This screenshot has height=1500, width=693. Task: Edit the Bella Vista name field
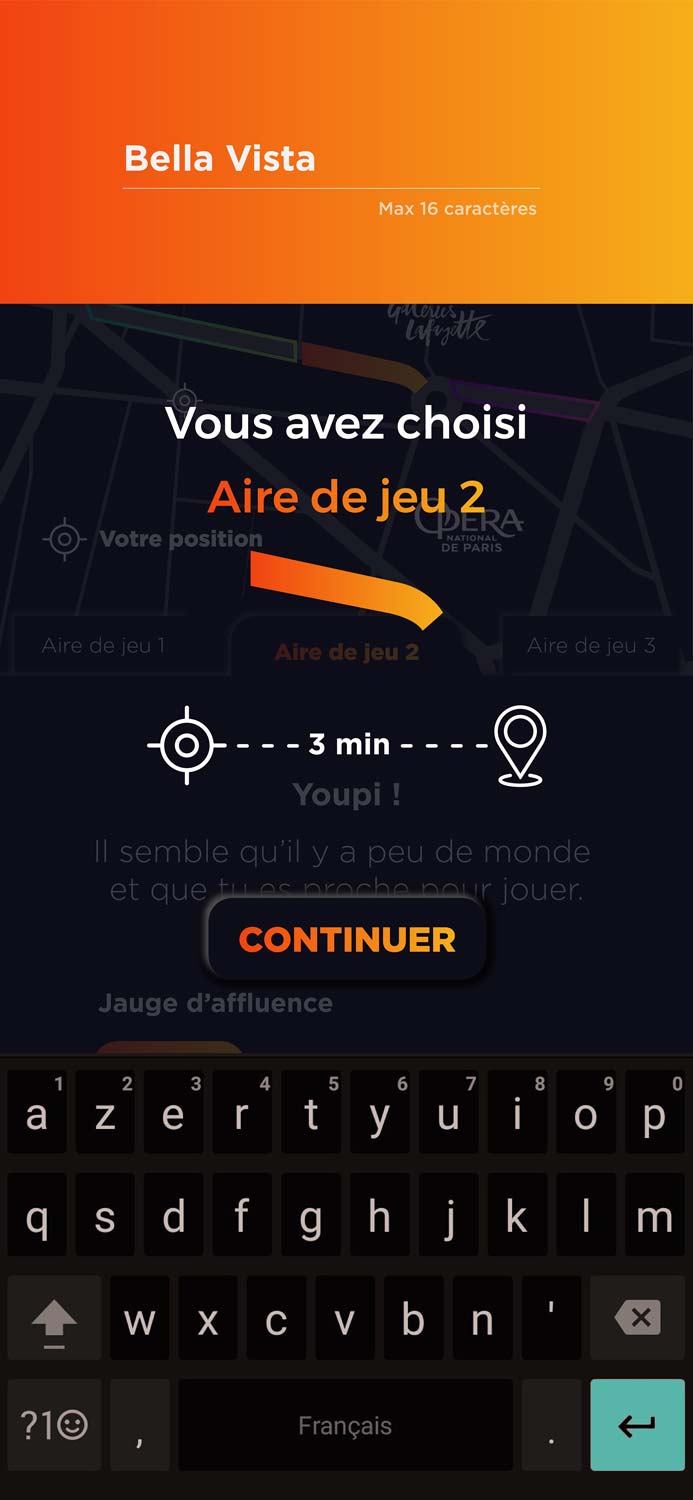pyautogui.click(x=330, y=160)
